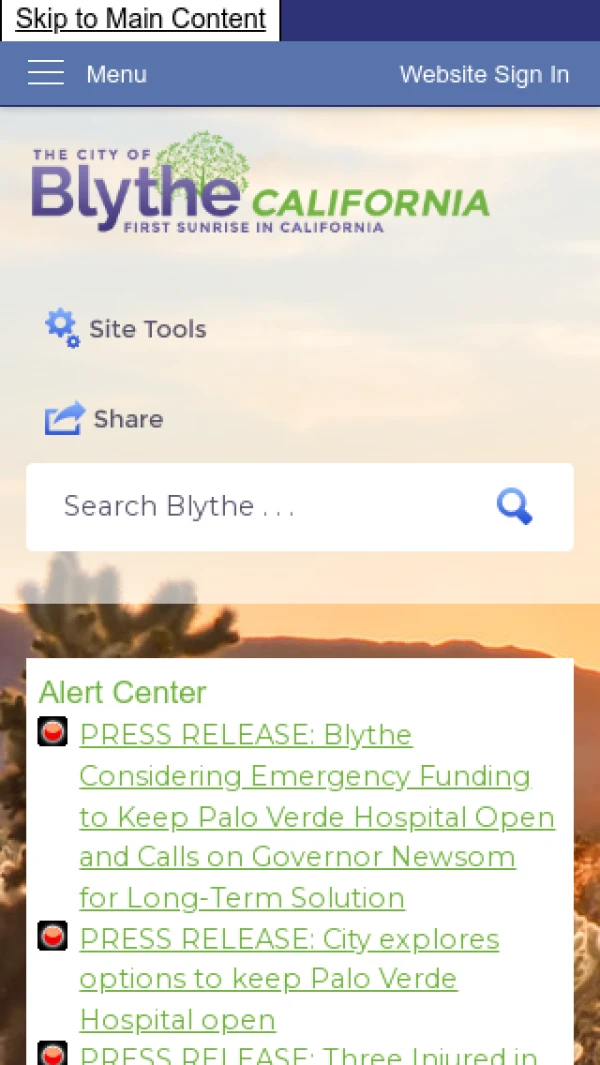The width and height of the screenshot is (600, 1065).
Task: Follow the Skip to Main Content link
Action: pyautogui.click(x=141, y=19)
